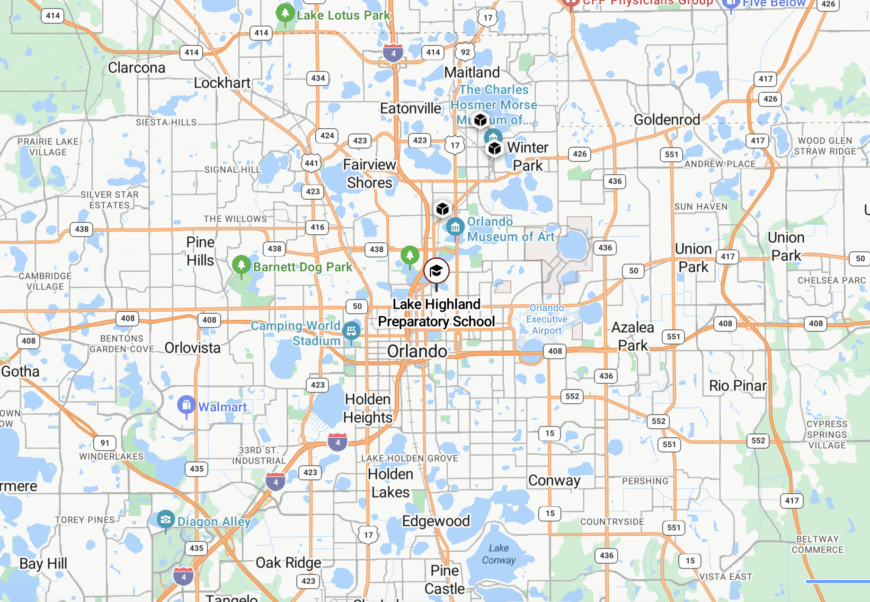Open the Lake Highland Preparatory School pin
Image resolution: width=870 pixels, height=602 pixels.
click(x=436, y=271)
